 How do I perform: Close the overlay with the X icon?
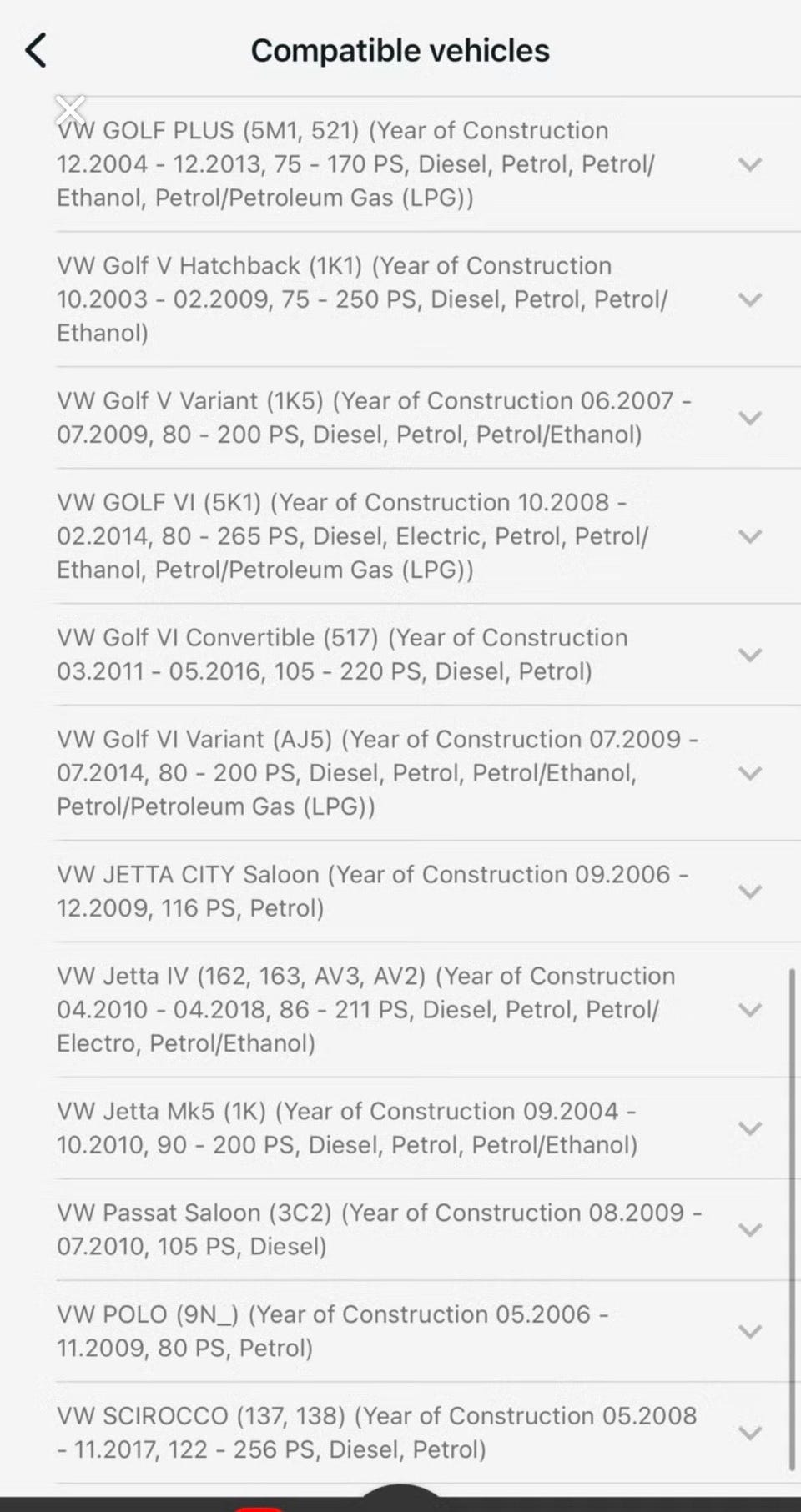(x=71, y=109)
